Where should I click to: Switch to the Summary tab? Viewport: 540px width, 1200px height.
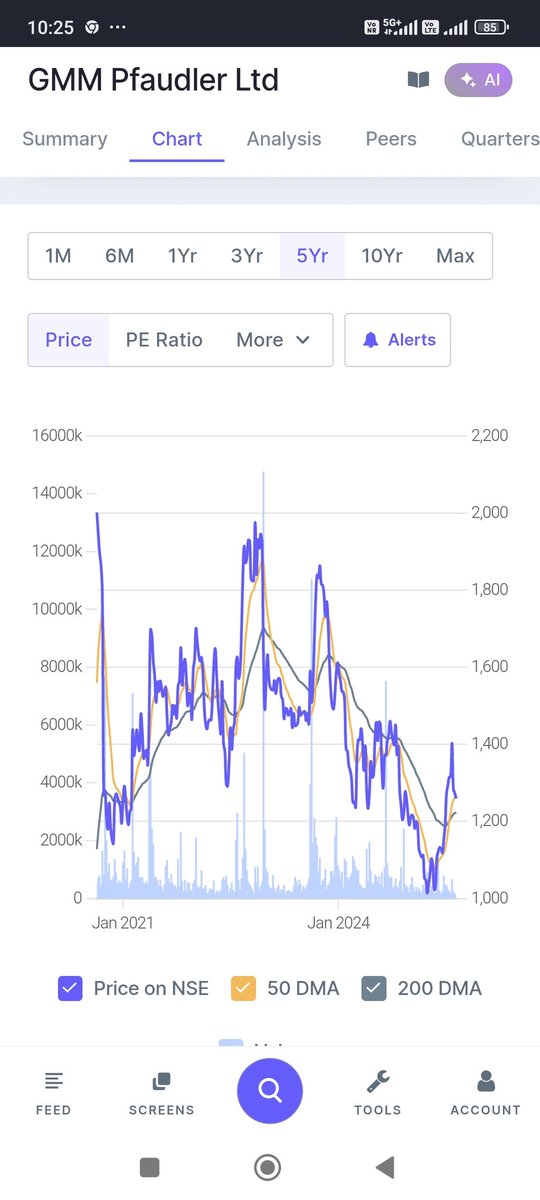tap(65, 139)
